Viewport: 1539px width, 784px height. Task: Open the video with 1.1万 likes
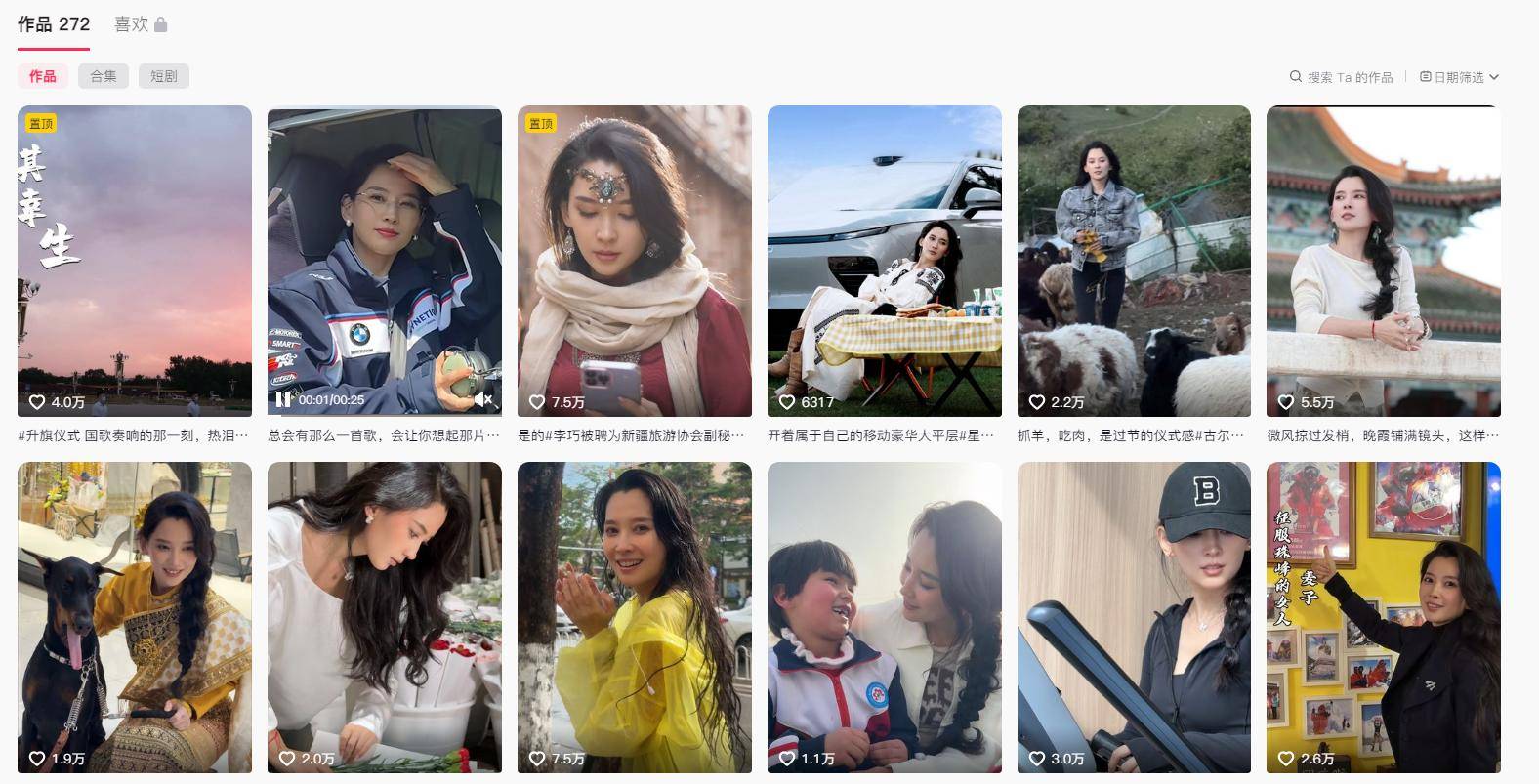click(x=884, y=617)
